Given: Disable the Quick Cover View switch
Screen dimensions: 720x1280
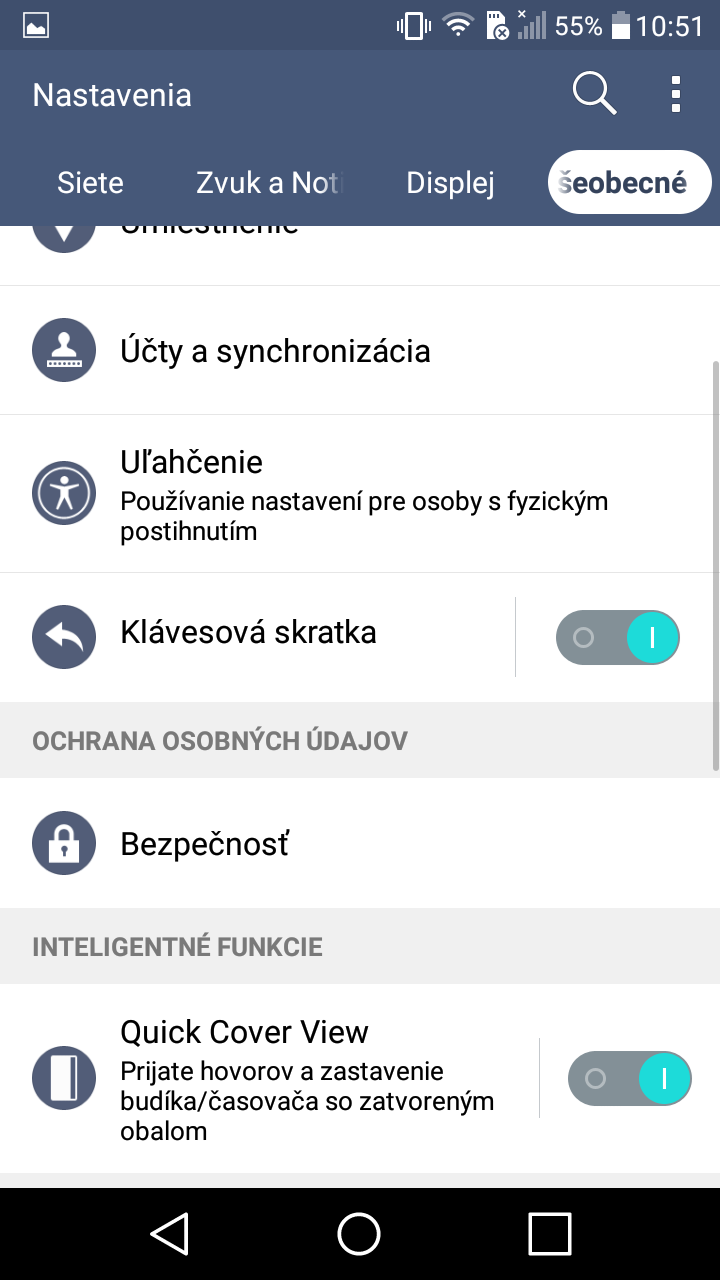Looking at the screenshot, I should (x=630, y=1078).
